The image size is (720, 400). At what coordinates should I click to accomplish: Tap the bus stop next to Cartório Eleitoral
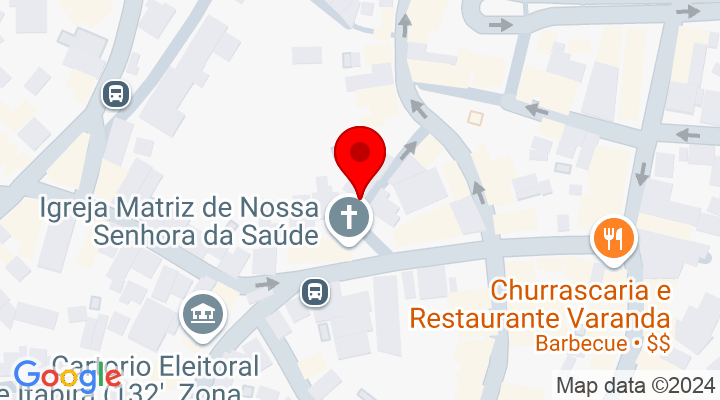315,291
